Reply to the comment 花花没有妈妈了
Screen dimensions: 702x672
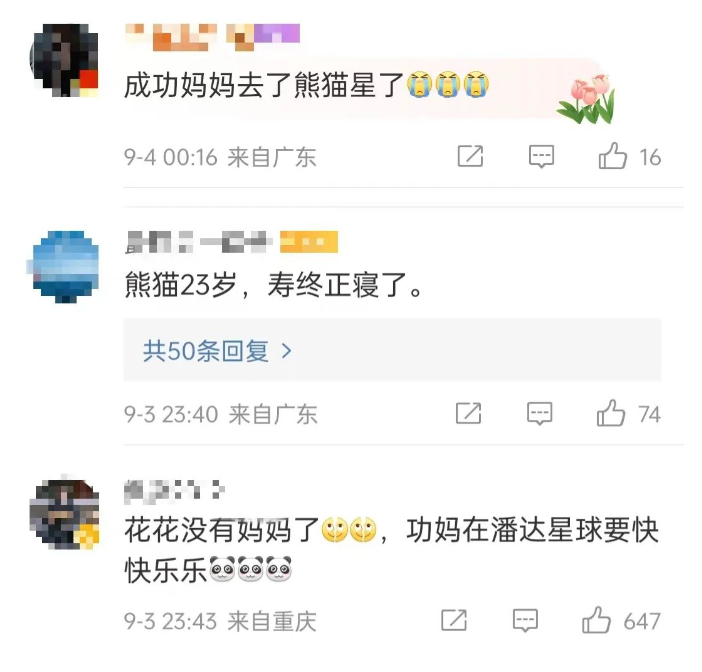coord(526,620)
